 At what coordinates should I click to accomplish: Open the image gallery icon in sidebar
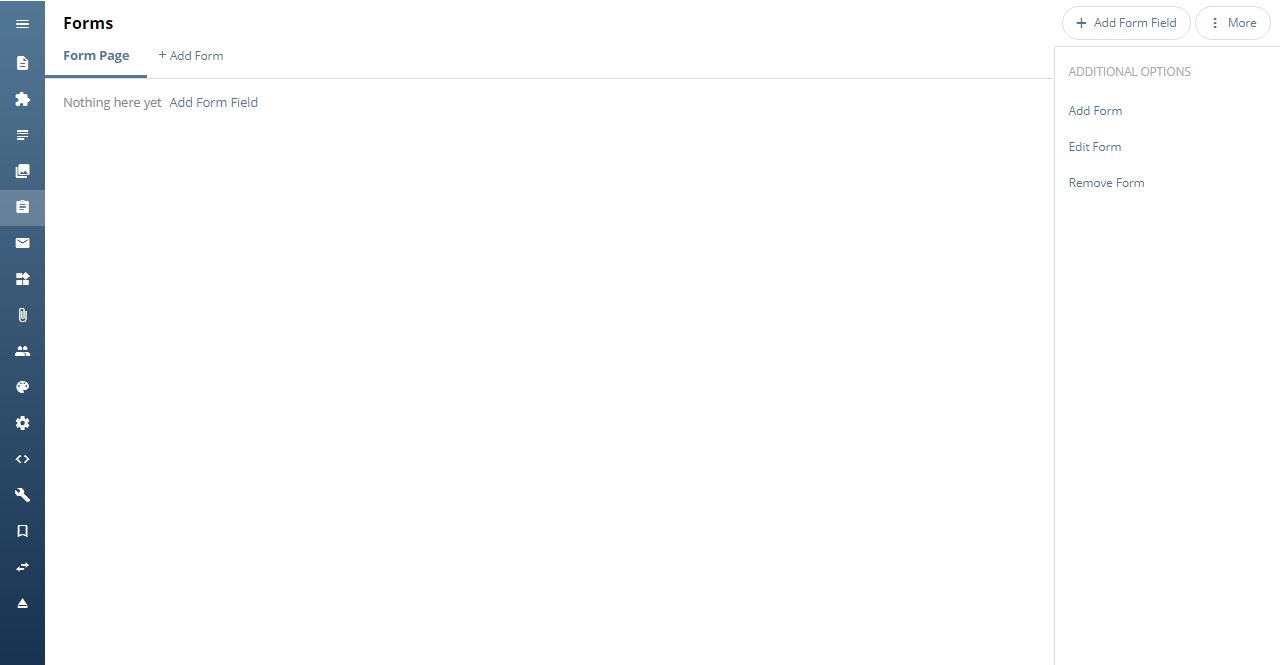pyautogui.click(x=22, y=171)
